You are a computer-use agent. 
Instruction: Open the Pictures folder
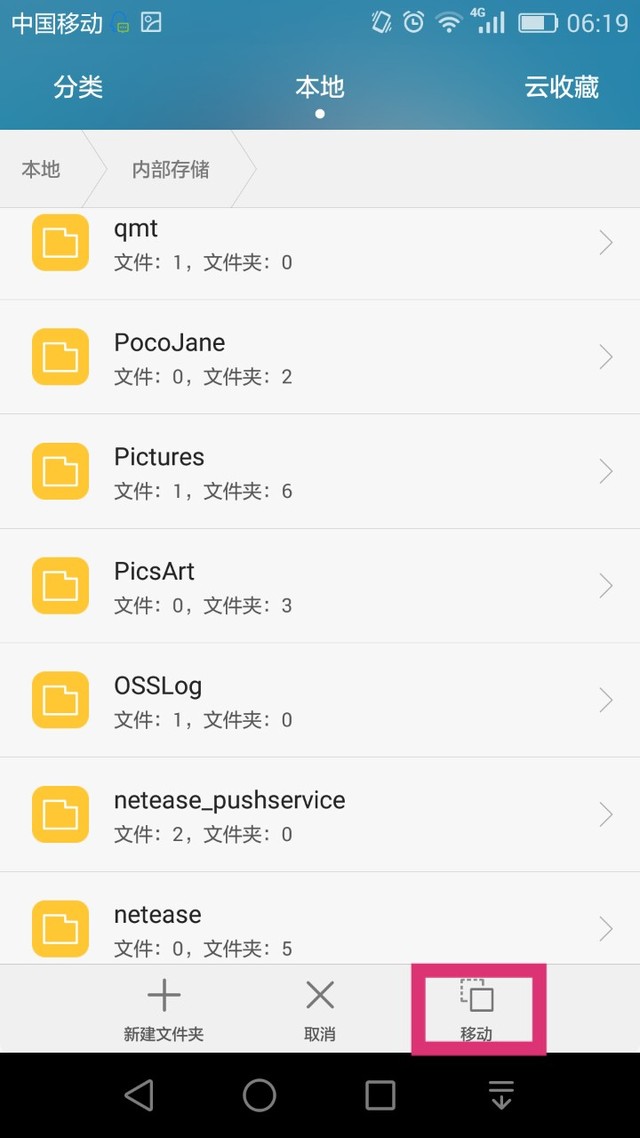click(320, 472)
